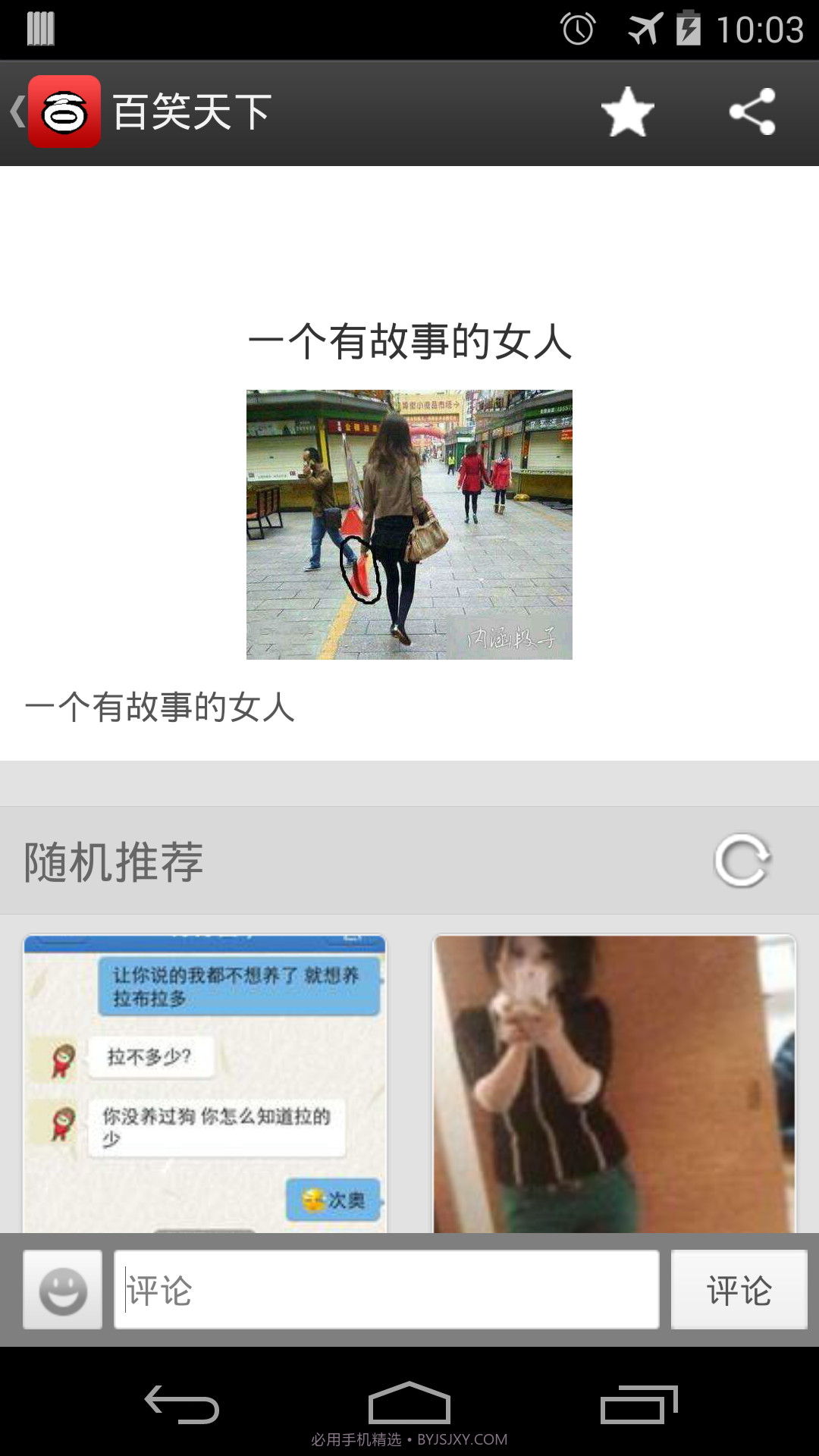Screen dimensions: 819x1456
Task: Go to the home screen
Action: (409, 1404)
